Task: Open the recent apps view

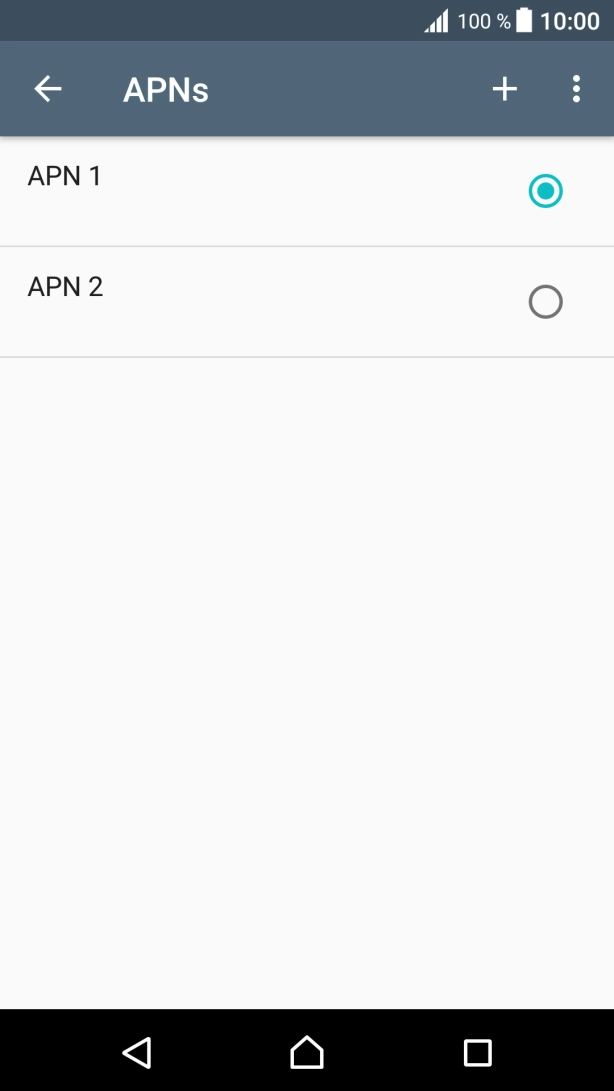Action: point(478,1052)
